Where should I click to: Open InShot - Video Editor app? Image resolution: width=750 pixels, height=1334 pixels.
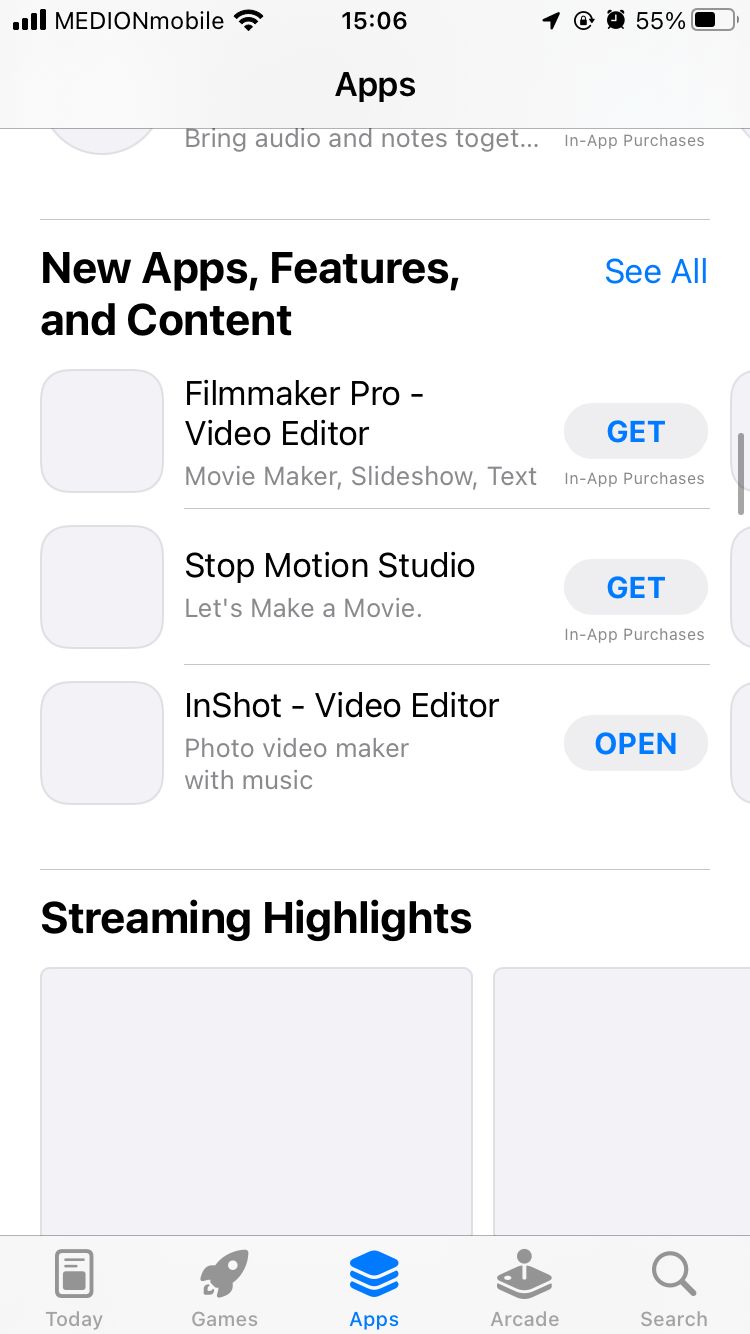(x=635, y=744)
